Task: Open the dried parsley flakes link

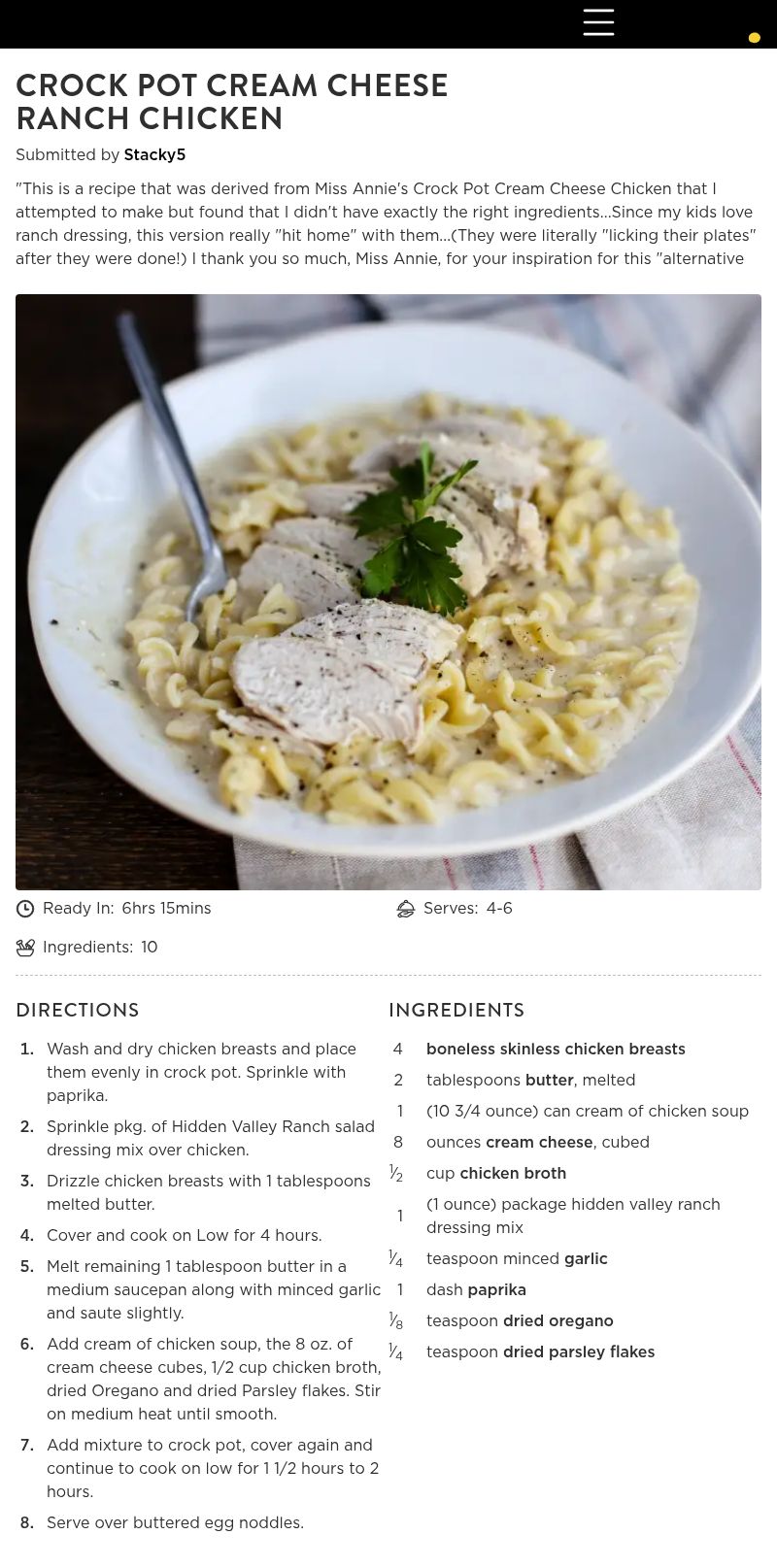Action: [579, 1352]
